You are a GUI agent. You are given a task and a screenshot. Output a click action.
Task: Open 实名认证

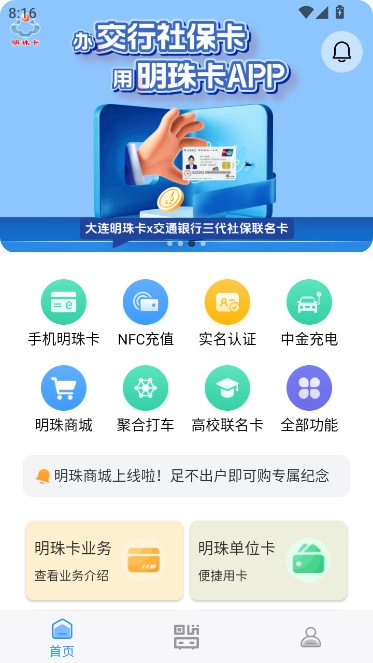(227, 313)
